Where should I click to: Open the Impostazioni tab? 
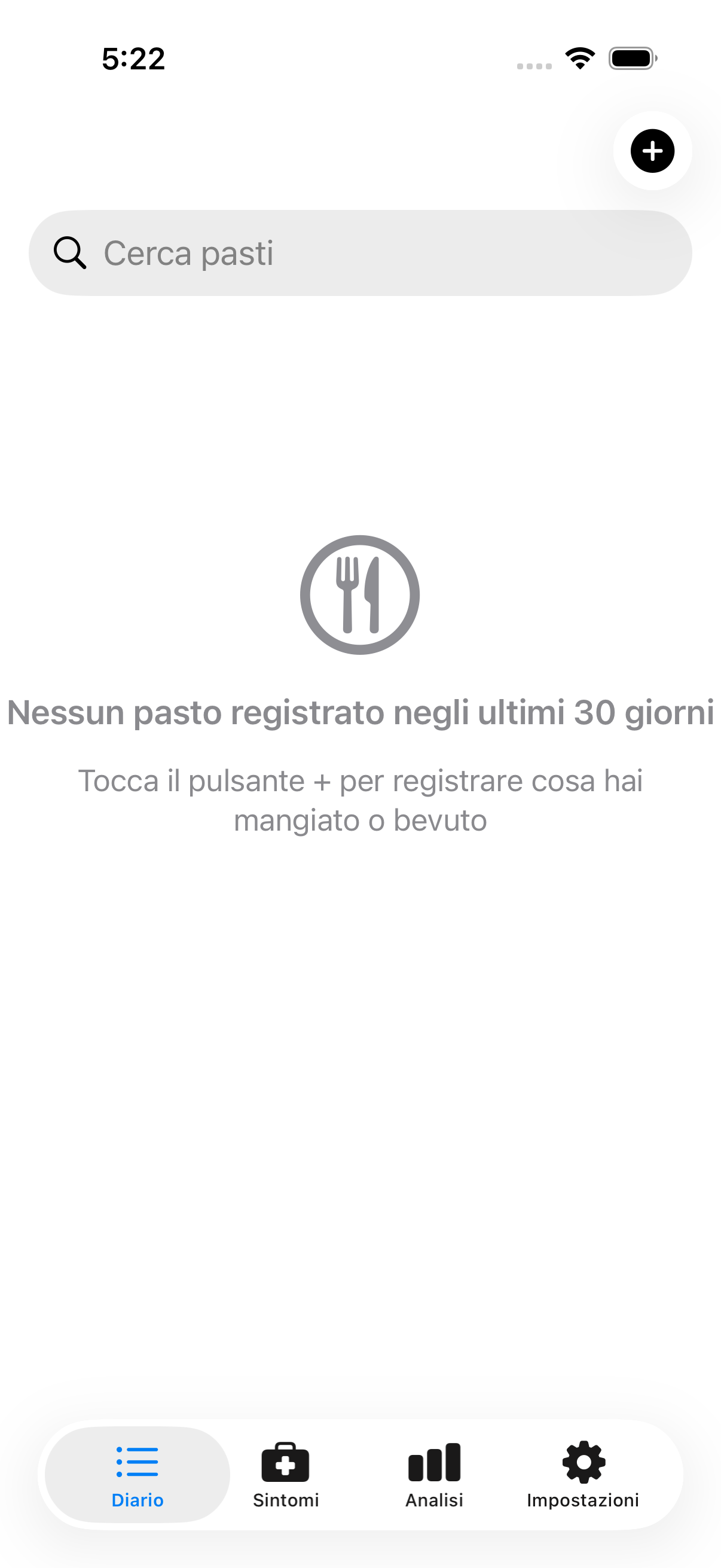582,1473
